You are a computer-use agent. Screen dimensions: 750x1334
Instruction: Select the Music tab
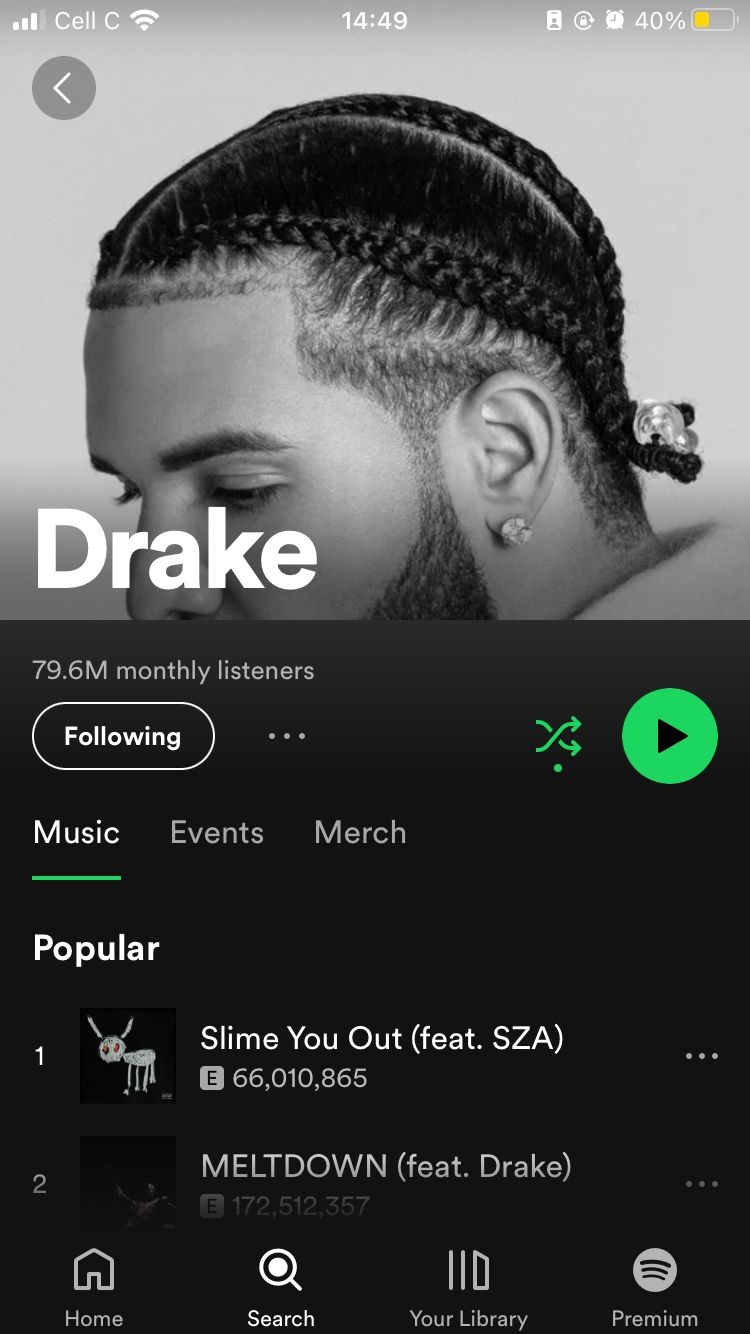[x=76, y=833]
